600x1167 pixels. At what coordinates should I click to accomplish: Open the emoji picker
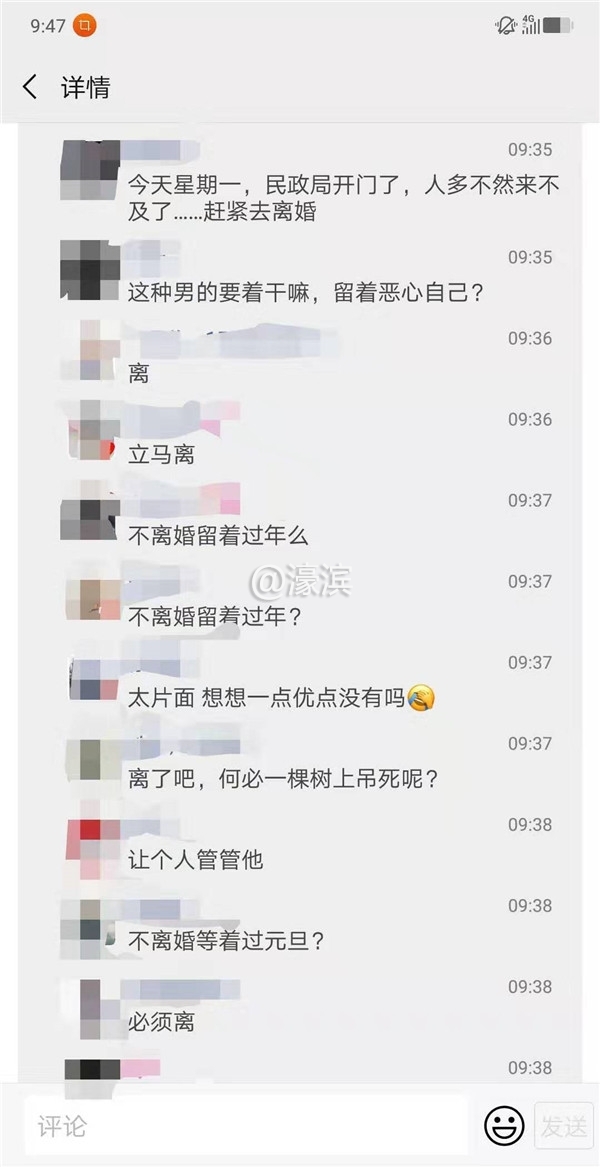tap(504, 1126)
